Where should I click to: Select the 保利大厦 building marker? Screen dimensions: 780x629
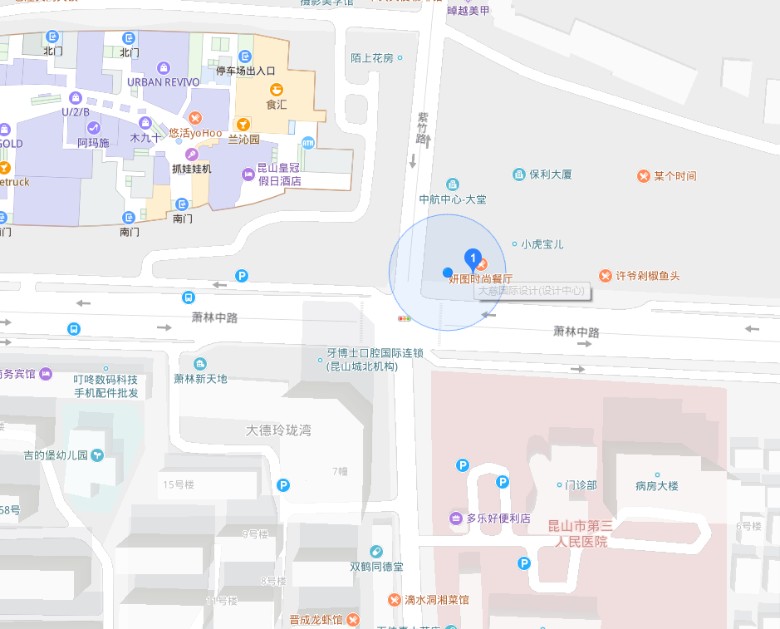519,175
